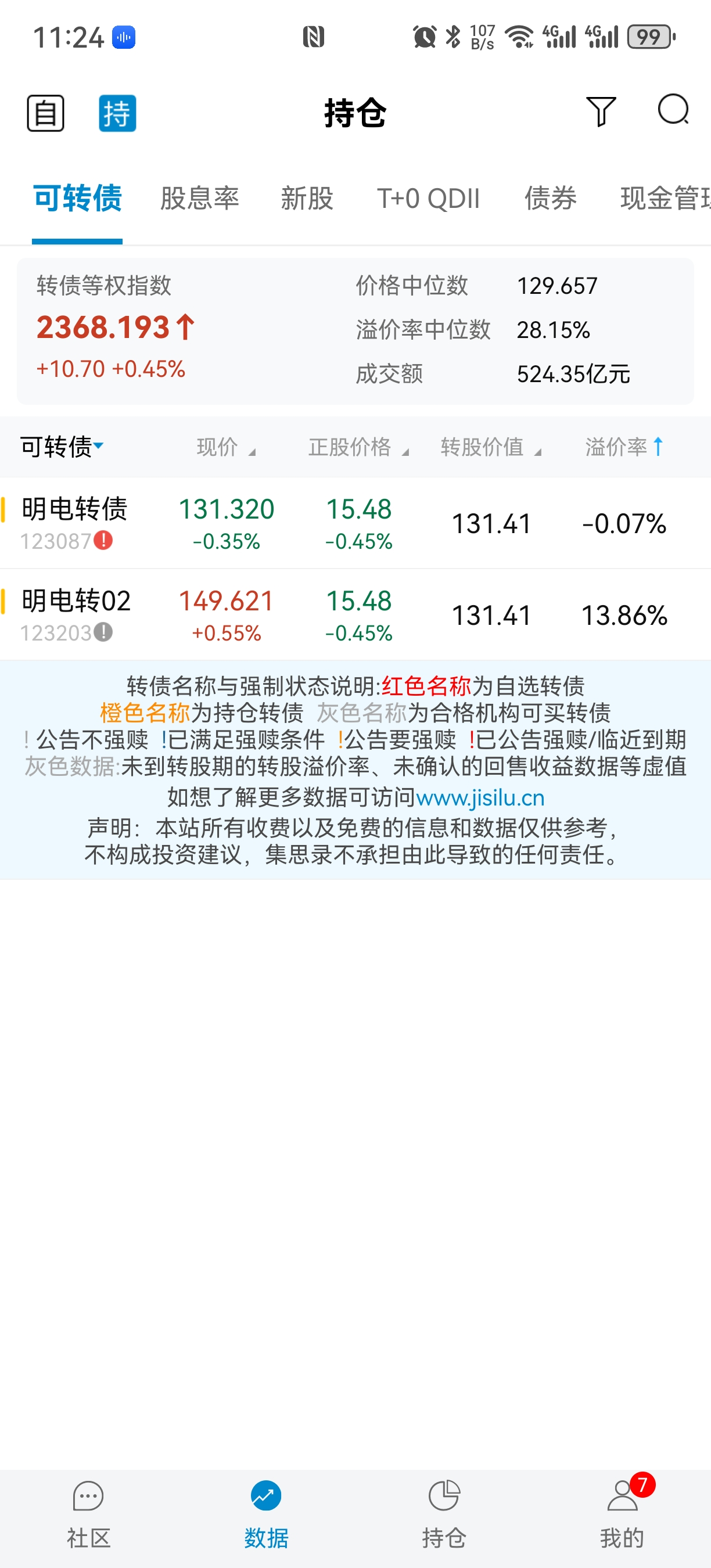Switch to the 新股 tab
Screen dimensions: 711x1568
(x=307, y=199)
